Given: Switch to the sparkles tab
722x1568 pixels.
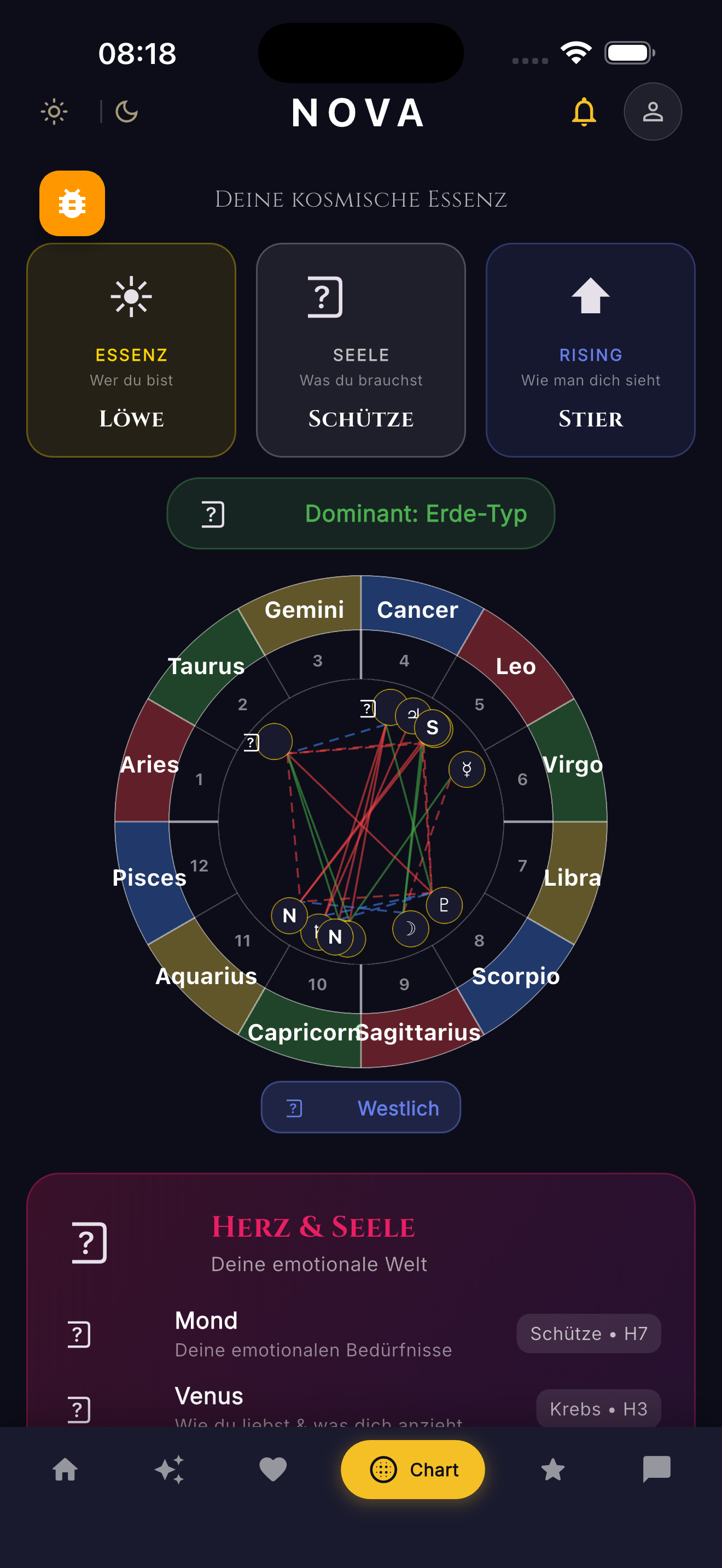Looking at the screenshot, I should coord(169,1470).
